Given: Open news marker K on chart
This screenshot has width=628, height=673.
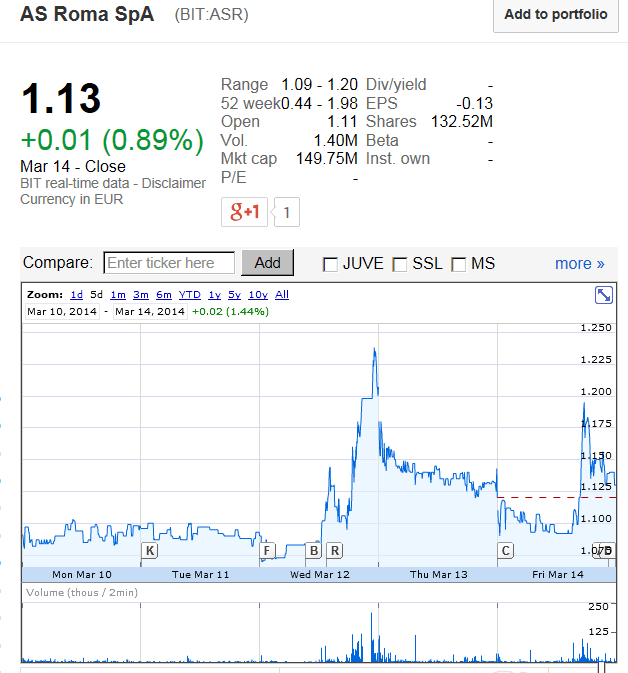Looking at the screenshot, I should point(150,550).
